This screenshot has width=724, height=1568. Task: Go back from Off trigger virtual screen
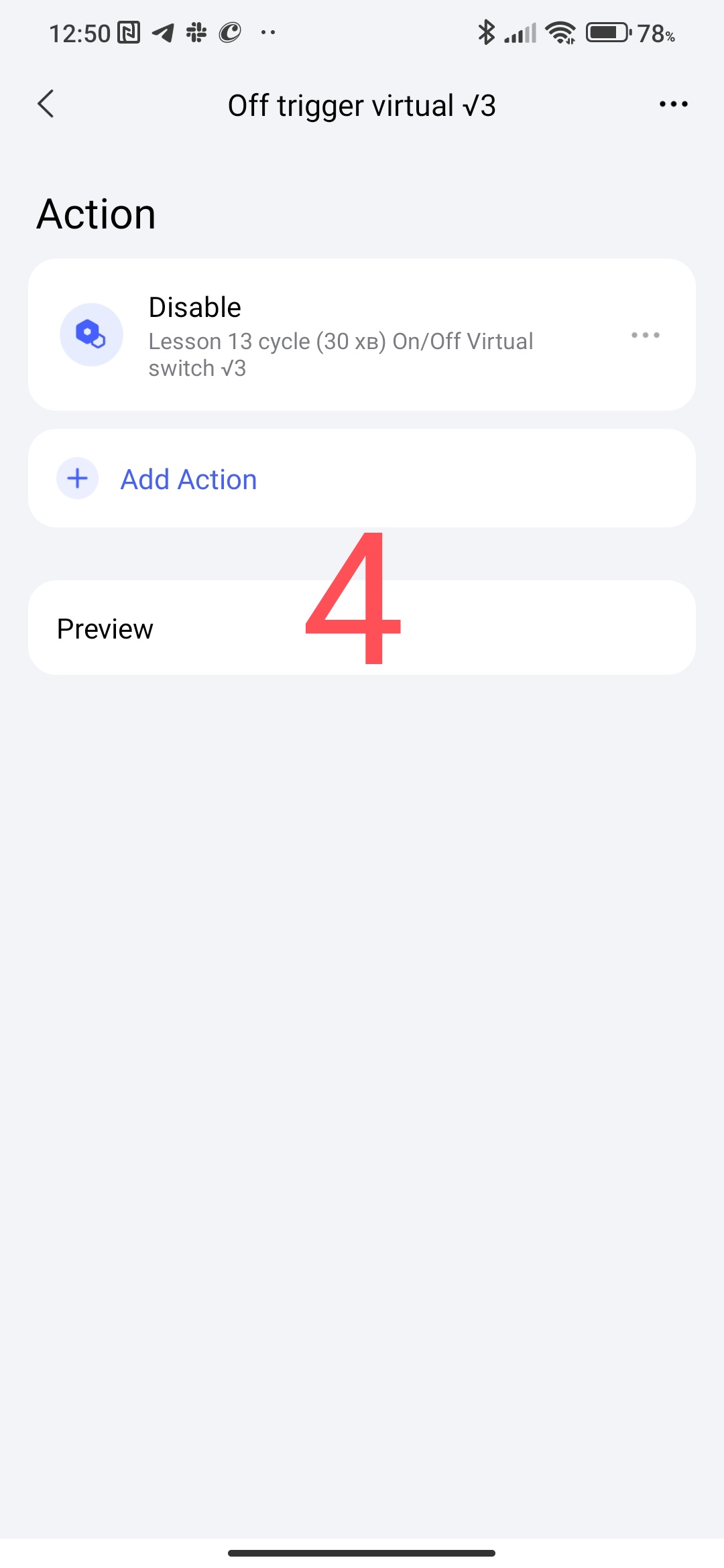tap(46, 105)
